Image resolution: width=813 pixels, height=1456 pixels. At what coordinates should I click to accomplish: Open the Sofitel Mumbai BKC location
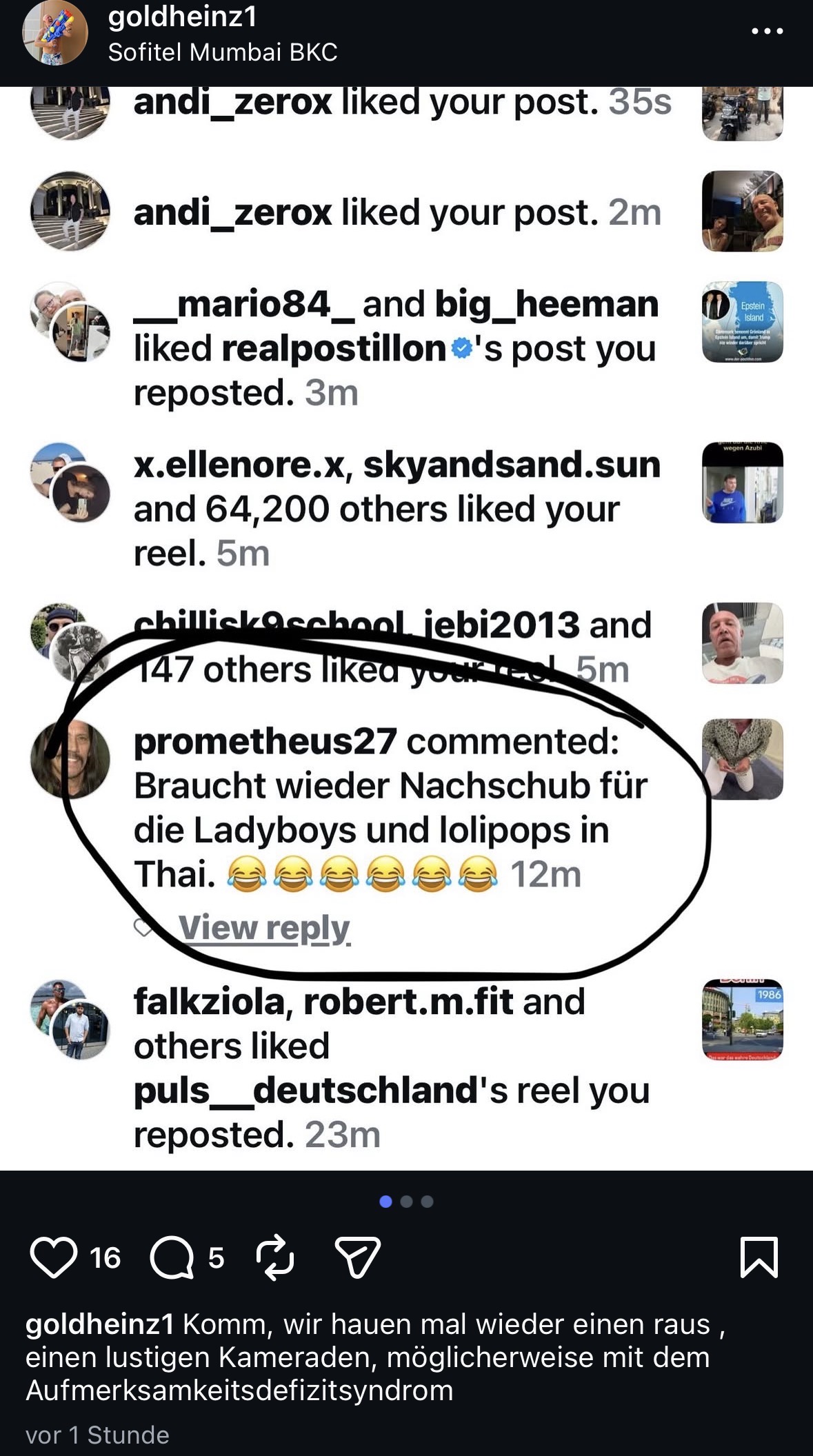pyautogui.click(x=223, y=52)
